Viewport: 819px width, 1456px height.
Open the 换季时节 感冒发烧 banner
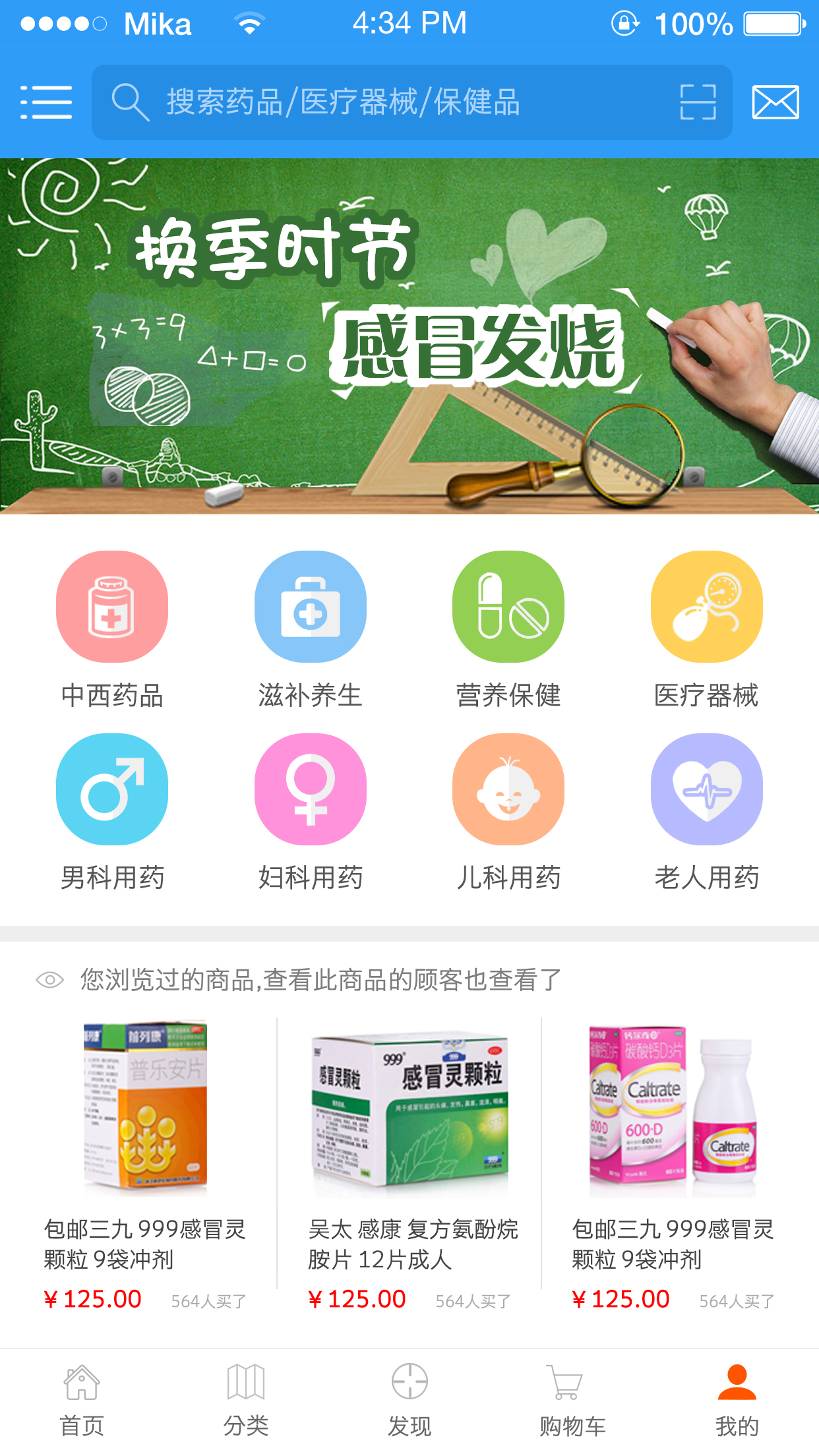pos(409,336)
